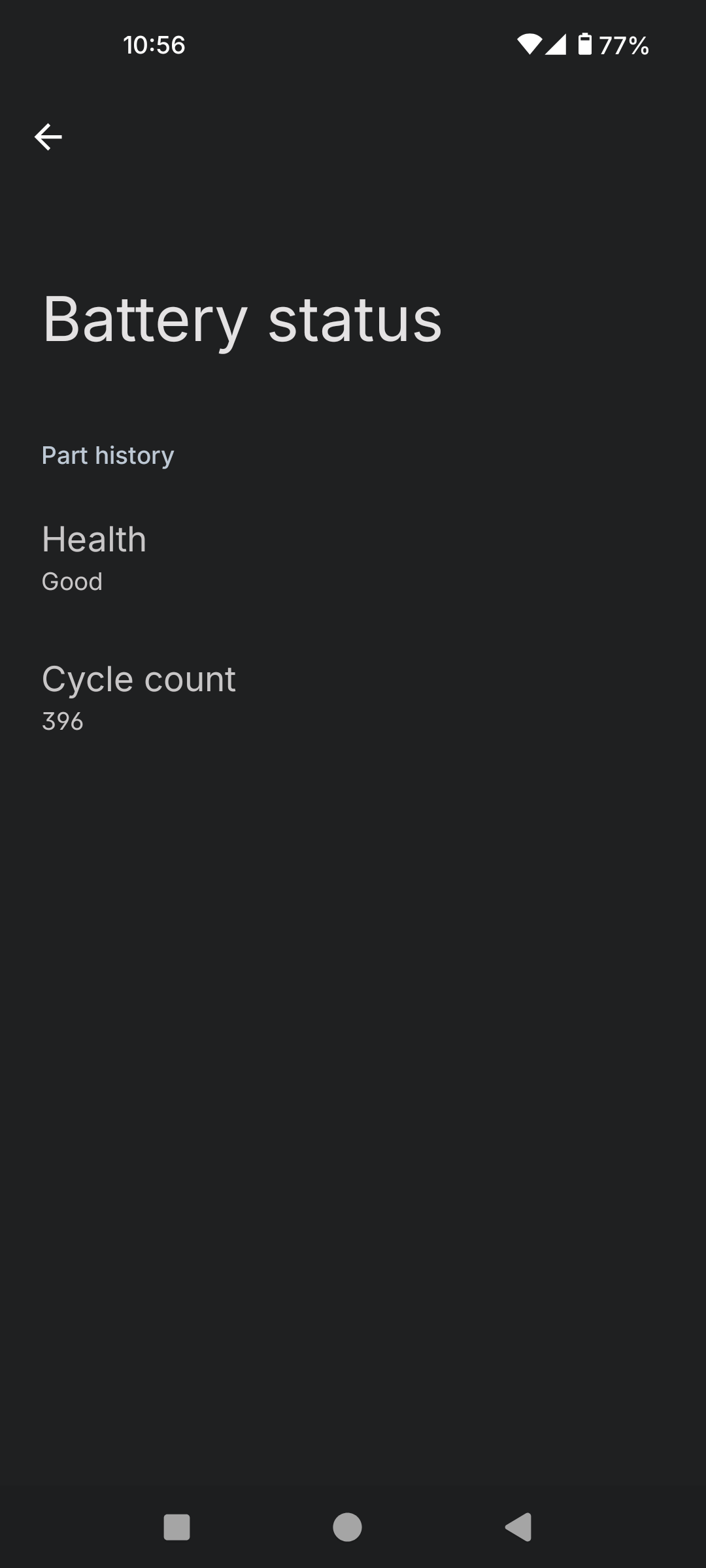Select the 396 cycle count value
This screenshot has width=706, height=1568.
[61, 721]
